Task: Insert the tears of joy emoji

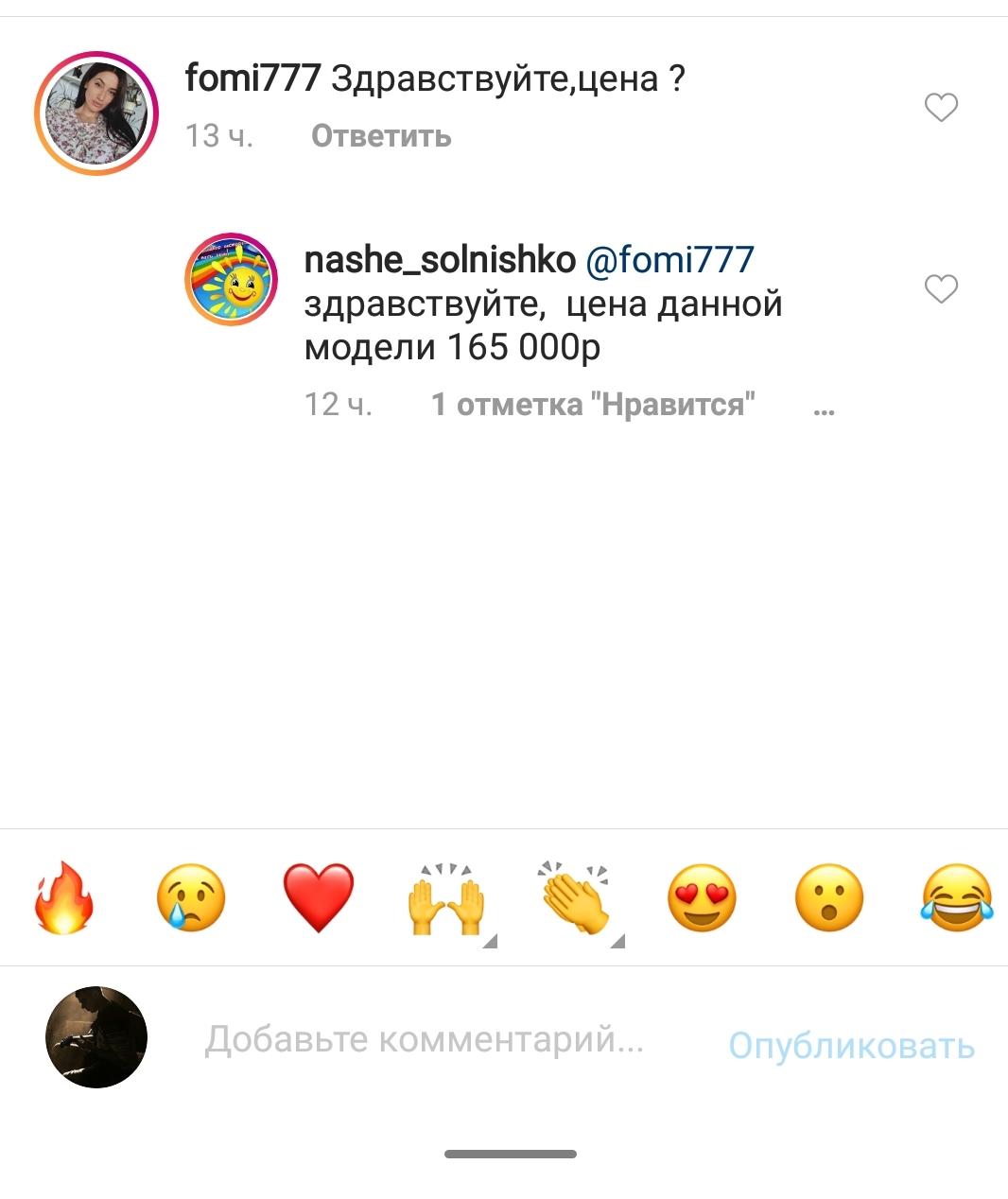Action: pyautogui.click(x=957, y=898)
